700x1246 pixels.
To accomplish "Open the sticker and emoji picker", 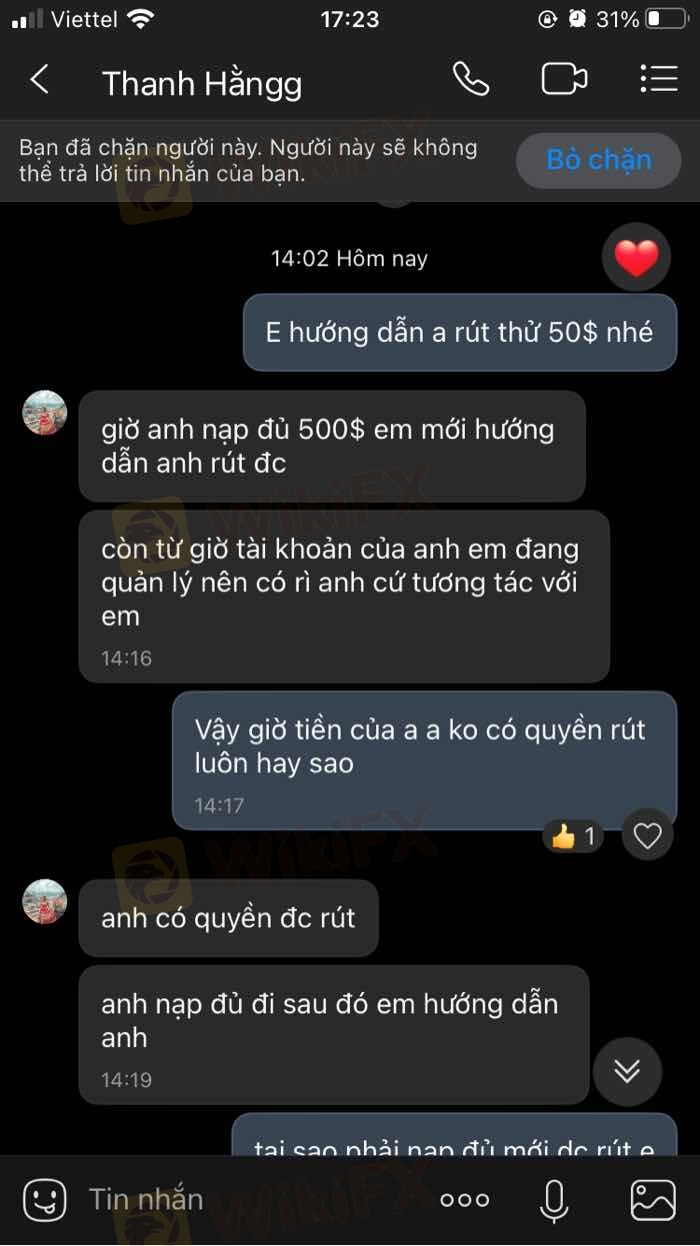I will (x=45, y=1199).
